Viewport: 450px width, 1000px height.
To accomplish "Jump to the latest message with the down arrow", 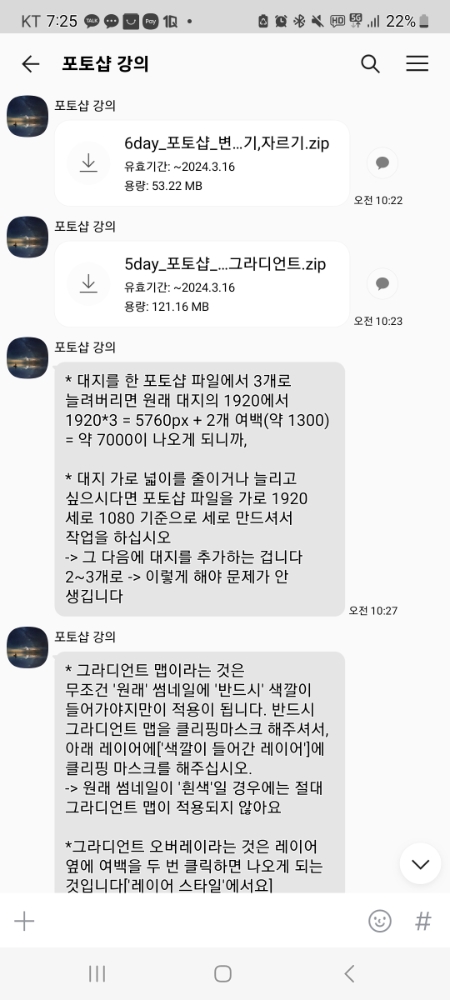I will tap(421, 864).
